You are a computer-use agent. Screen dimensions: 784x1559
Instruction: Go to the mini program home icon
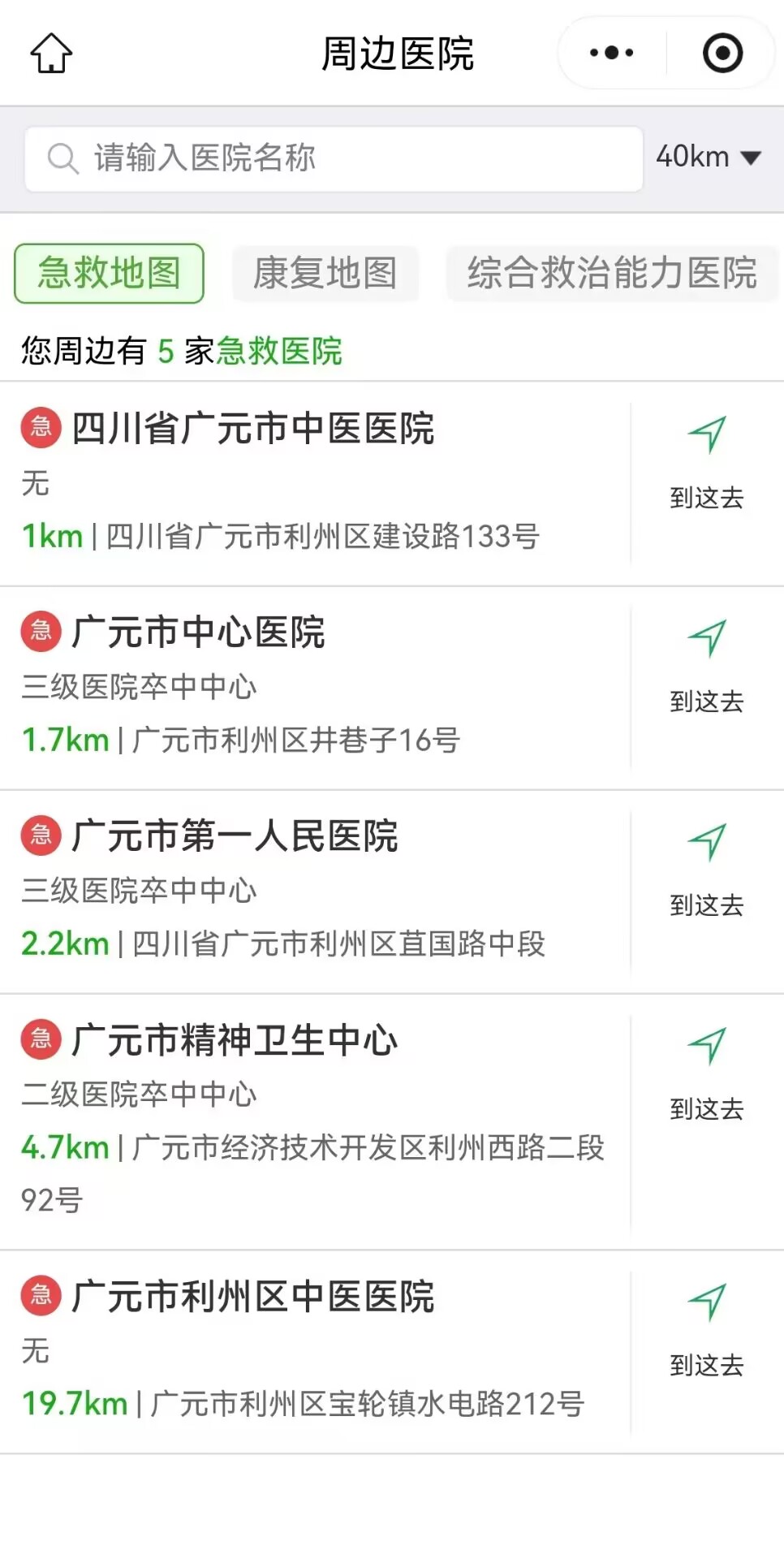(x=51, y=54)
